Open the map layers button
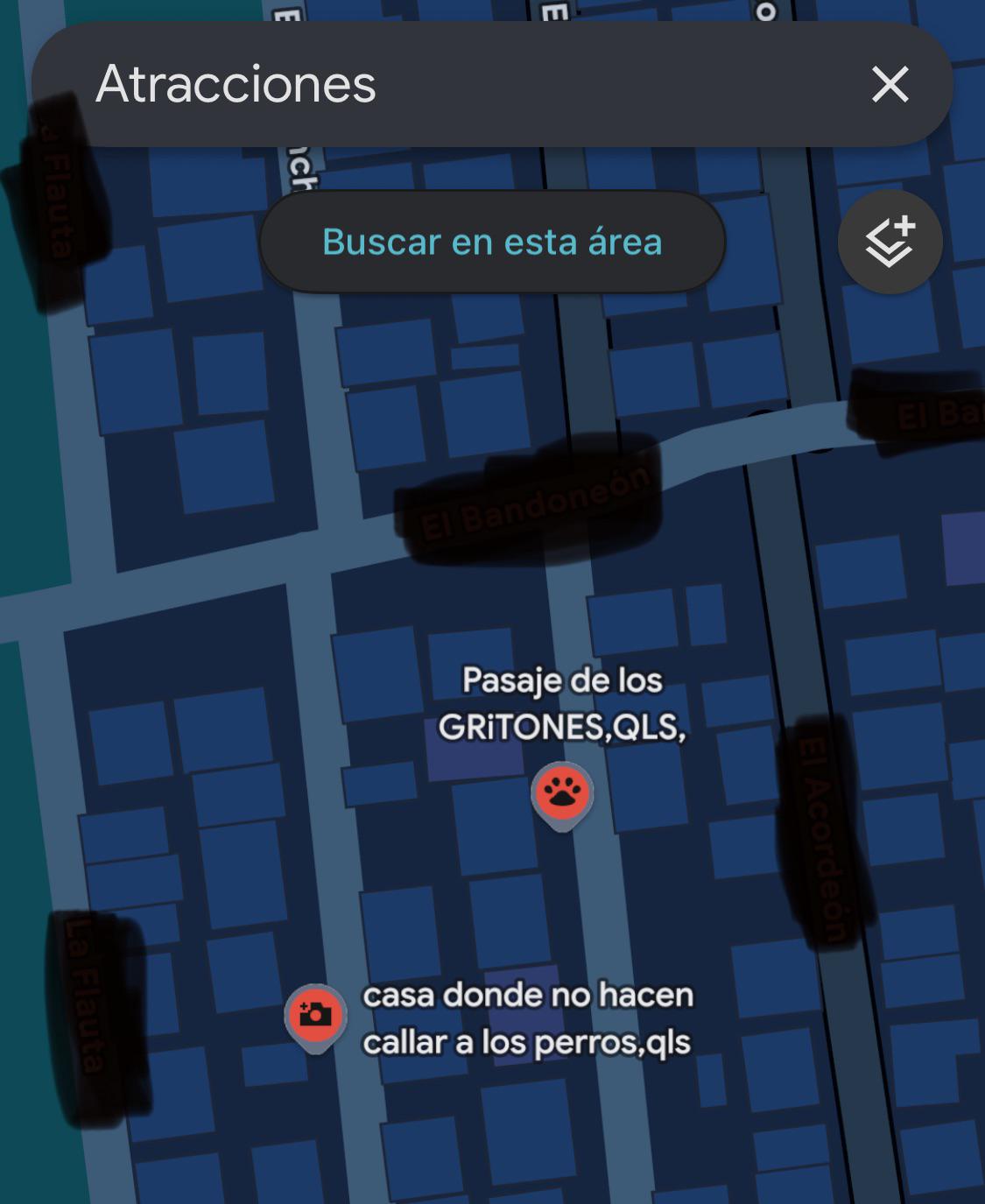 click(890, 242)
